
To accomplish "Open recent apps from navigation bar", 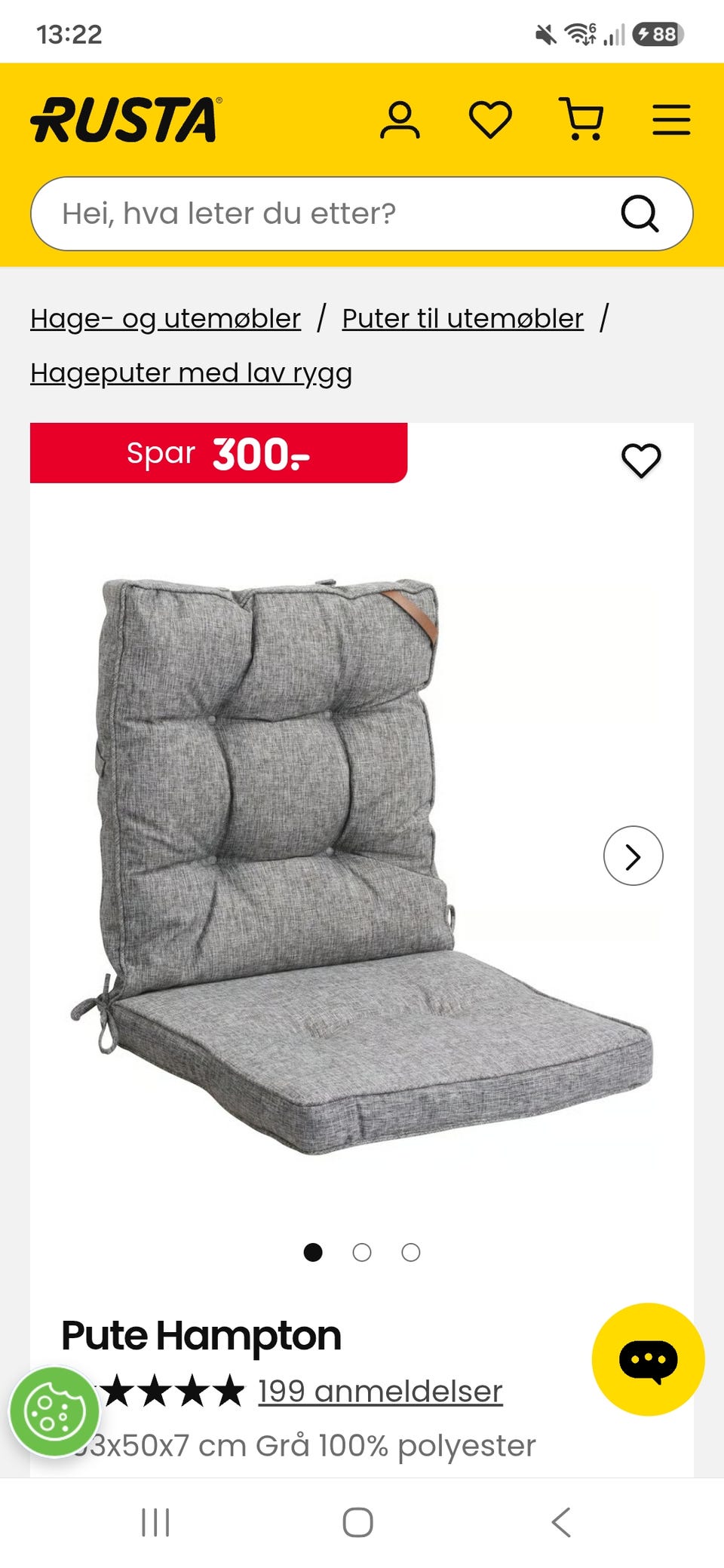I will pyautogui.click(x=155, y=1523).
